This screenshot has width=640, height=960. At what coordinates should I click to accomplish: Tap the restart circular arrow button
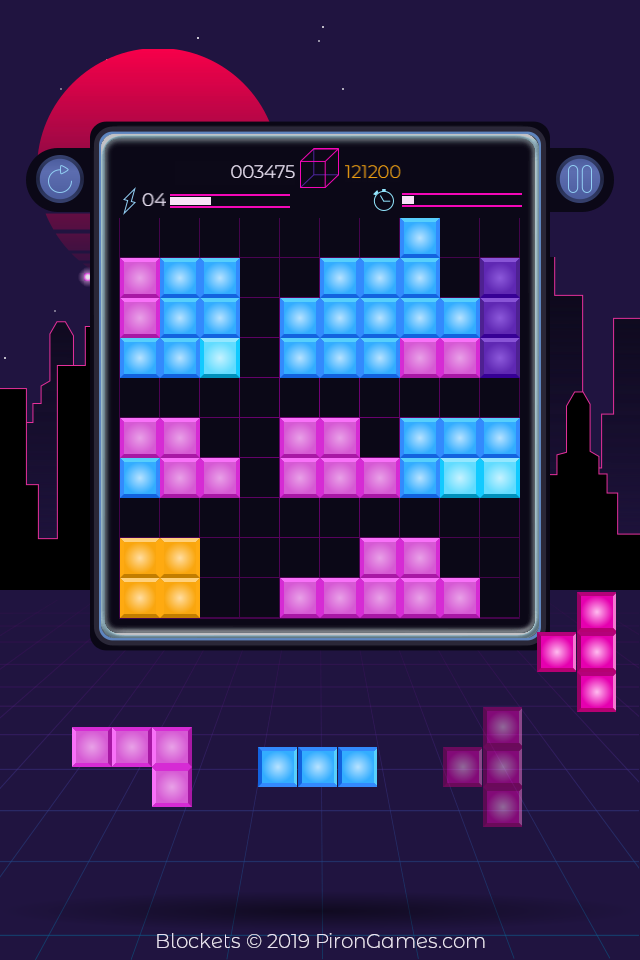tap(59, 179)
